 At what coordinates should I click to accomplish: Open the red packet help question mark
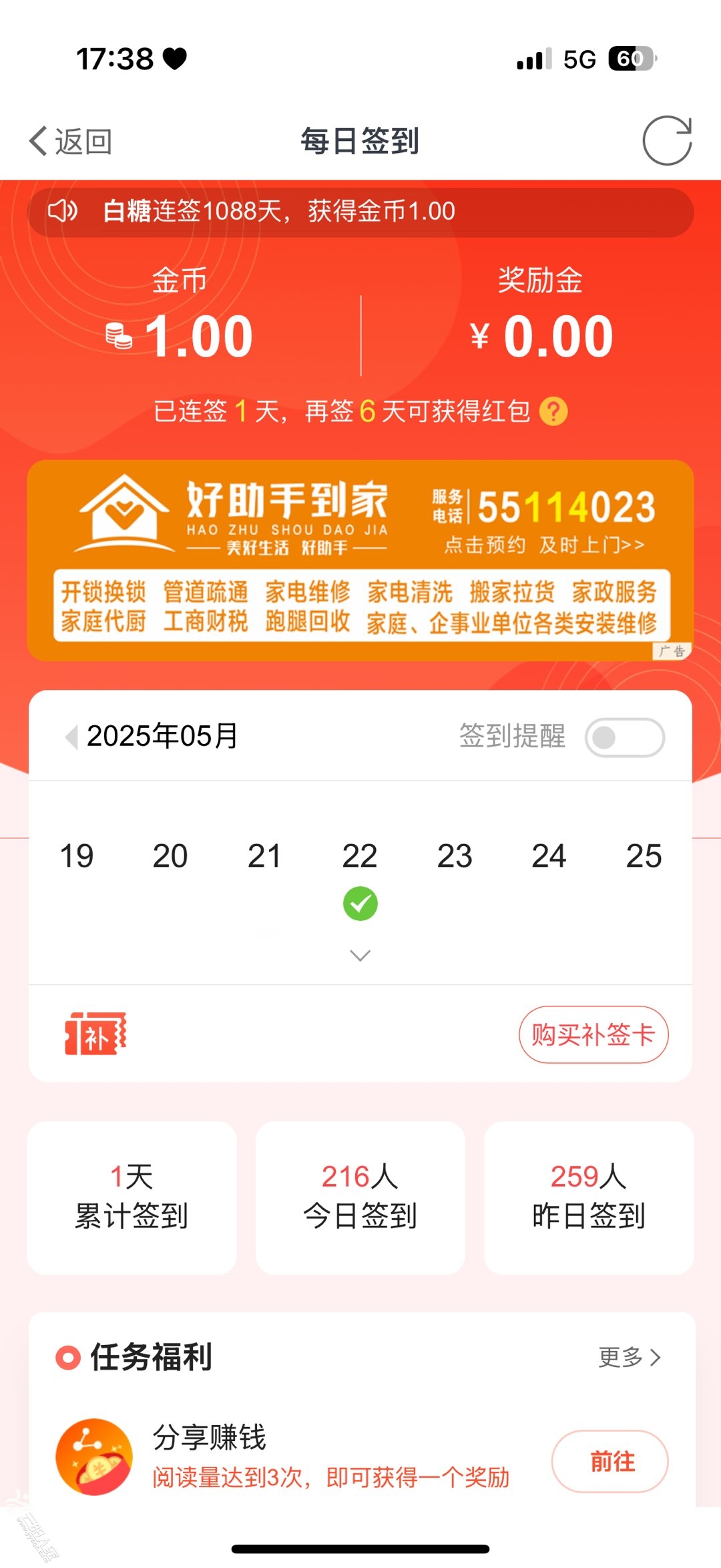pyautogui.click(x=553, y=411)
